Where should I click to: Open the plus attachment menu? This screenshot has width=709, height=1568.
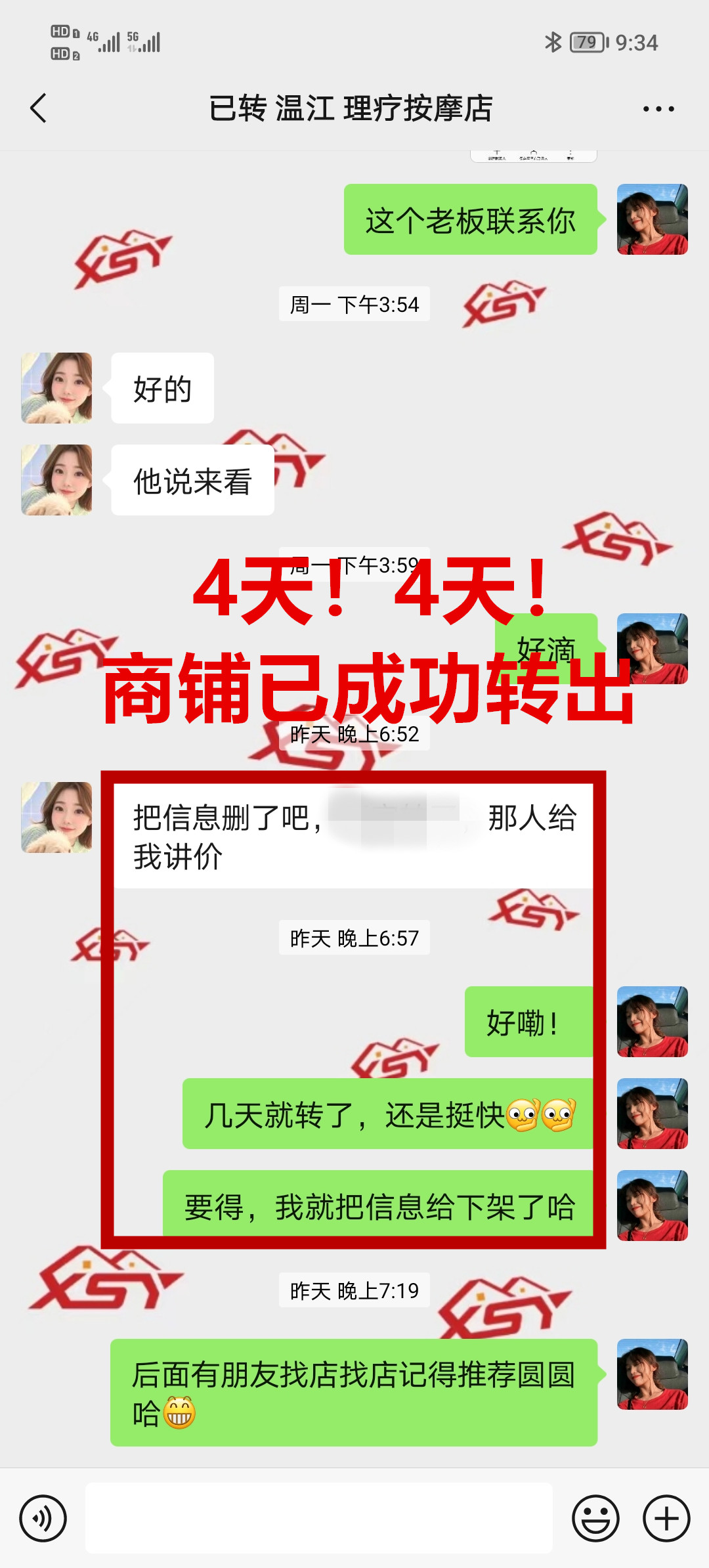point(666,1518)
